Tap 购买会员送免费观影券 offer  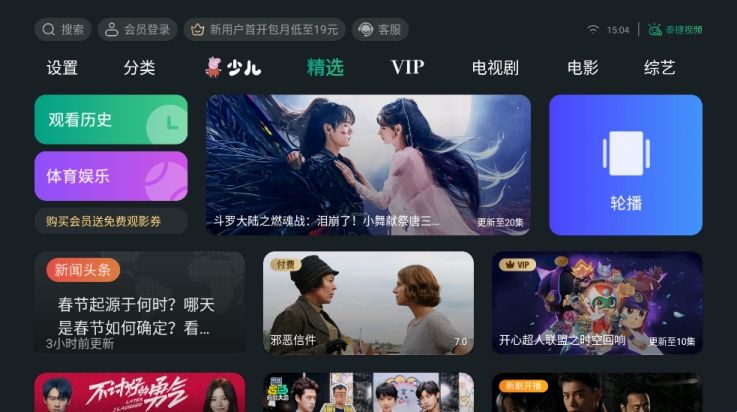pyautogui.click(x=111, y=221)
